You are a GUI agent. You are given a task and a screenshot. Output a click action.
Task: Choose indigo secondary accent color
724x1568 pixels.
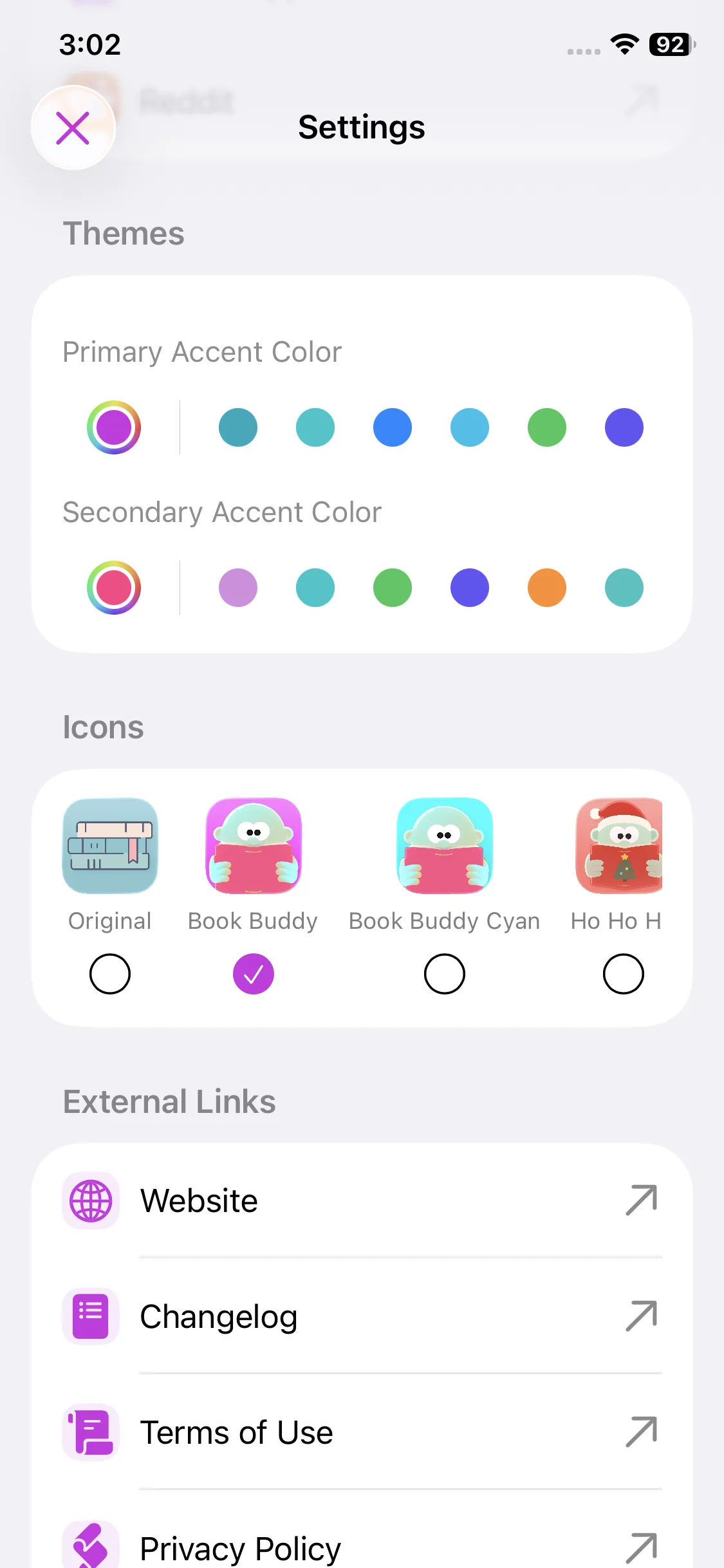tap(470, 588)
